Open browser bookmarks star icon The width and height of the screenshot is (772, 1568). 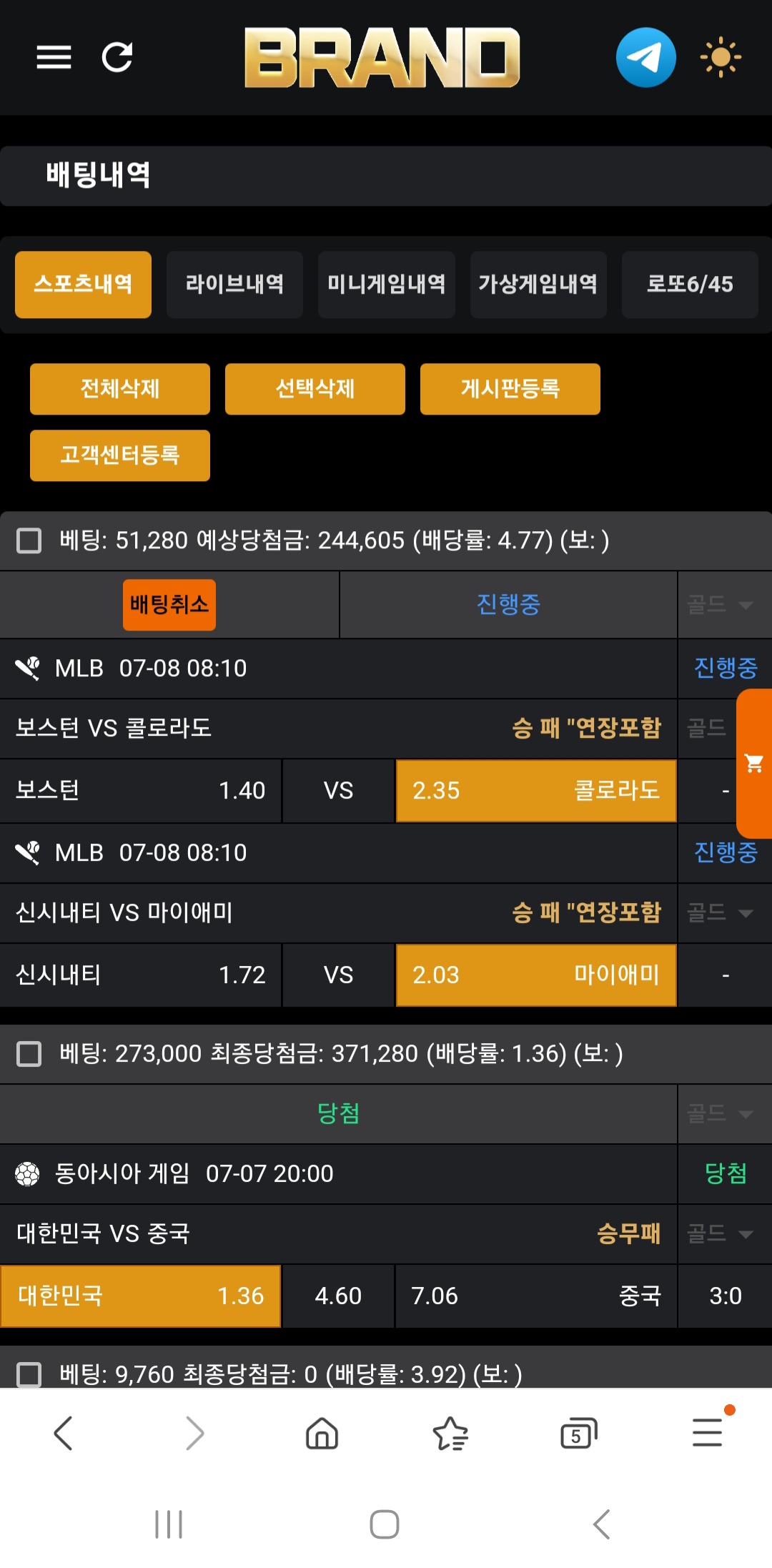point(450,1434)
